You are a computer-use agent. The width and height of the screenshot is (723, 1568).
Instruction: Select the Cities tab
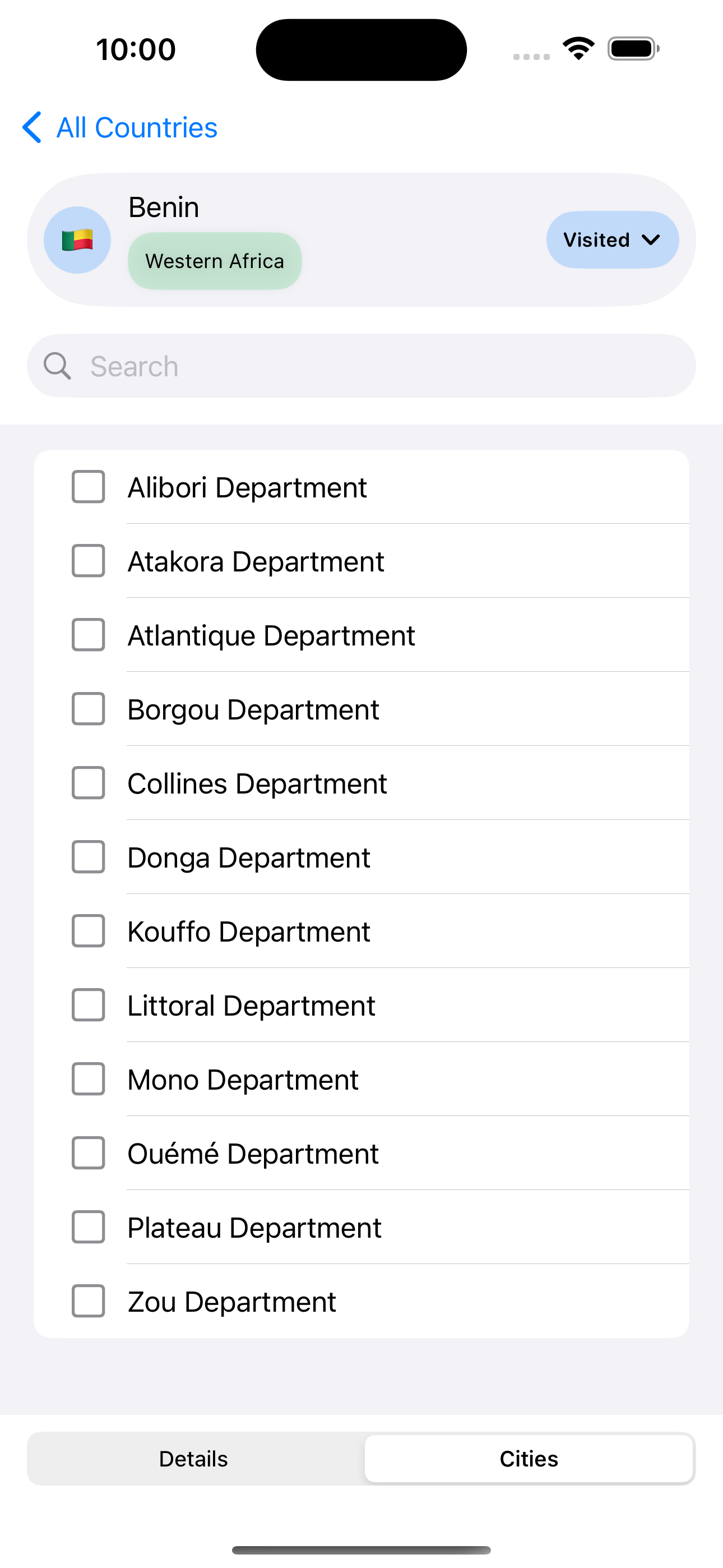click(529, 1459)
